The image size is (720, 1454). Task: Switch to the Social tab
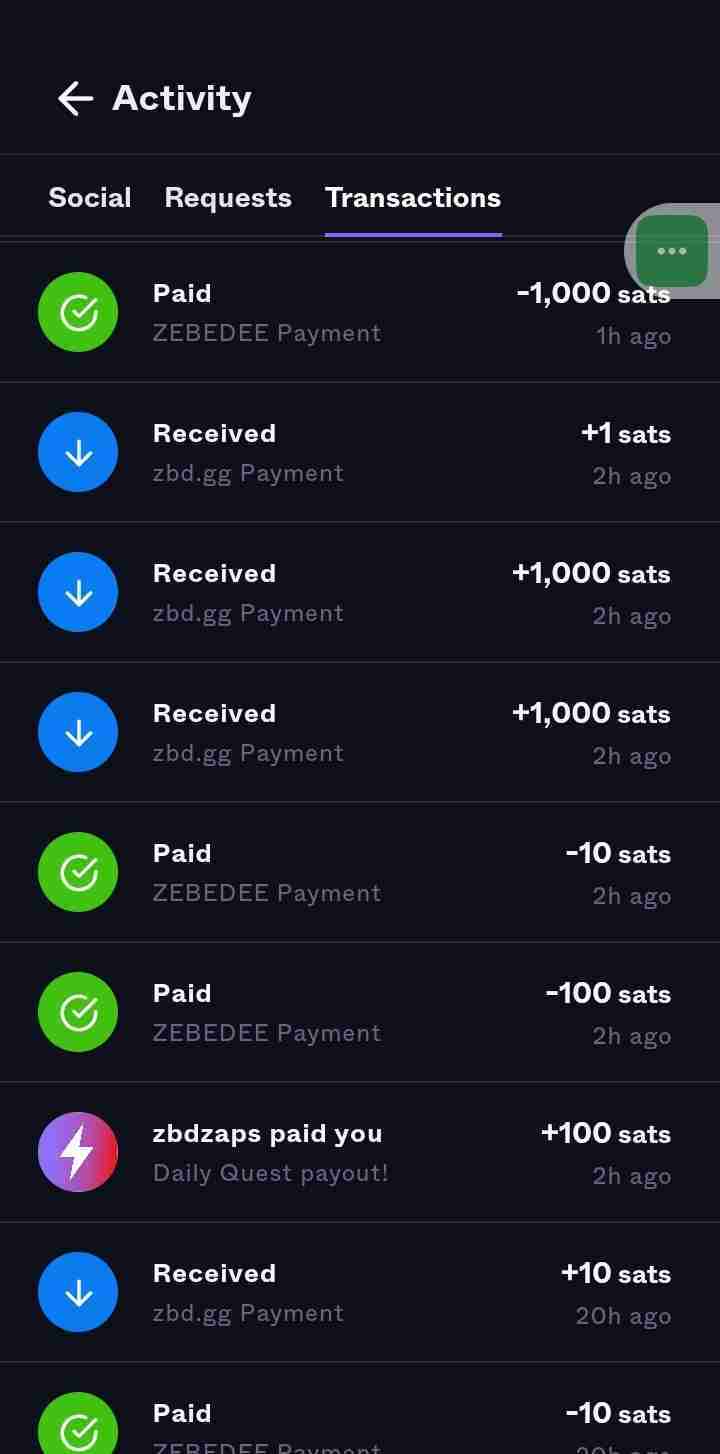point(90,198)
